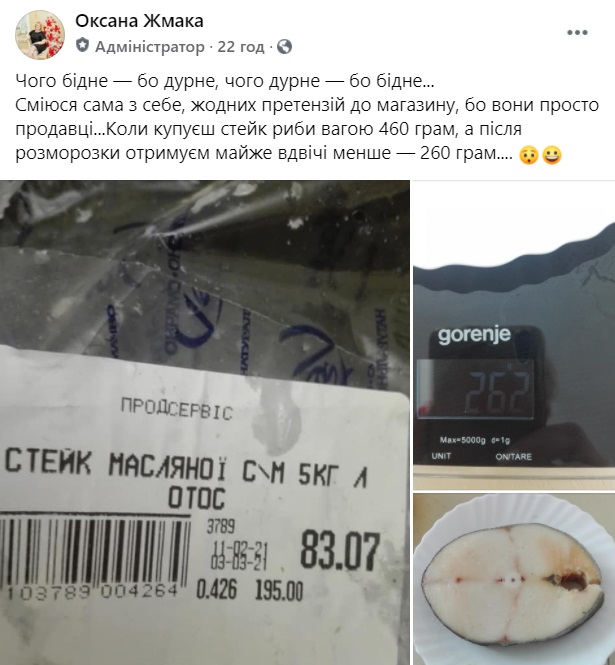Open Оксана Жмака's profile picture

click(x=39, y=35)
